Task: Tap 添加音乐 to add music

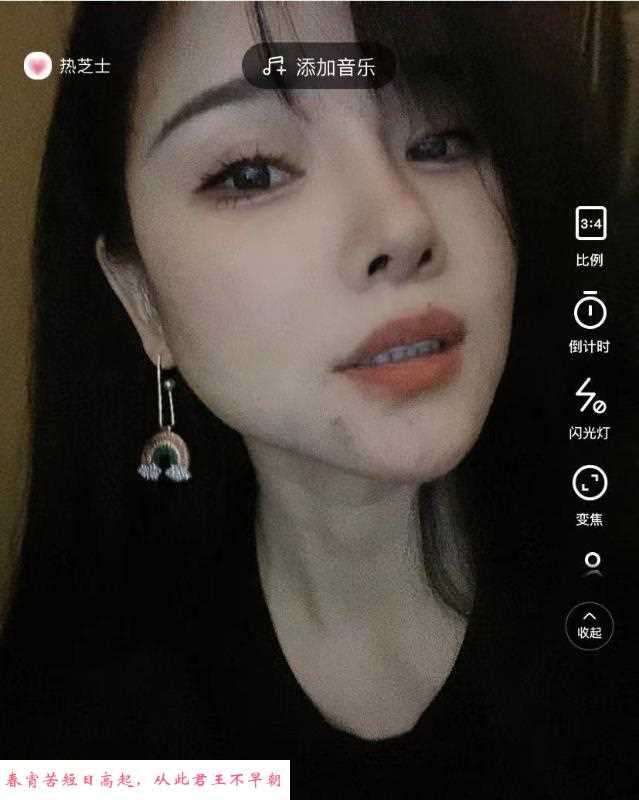Action: 319,67
